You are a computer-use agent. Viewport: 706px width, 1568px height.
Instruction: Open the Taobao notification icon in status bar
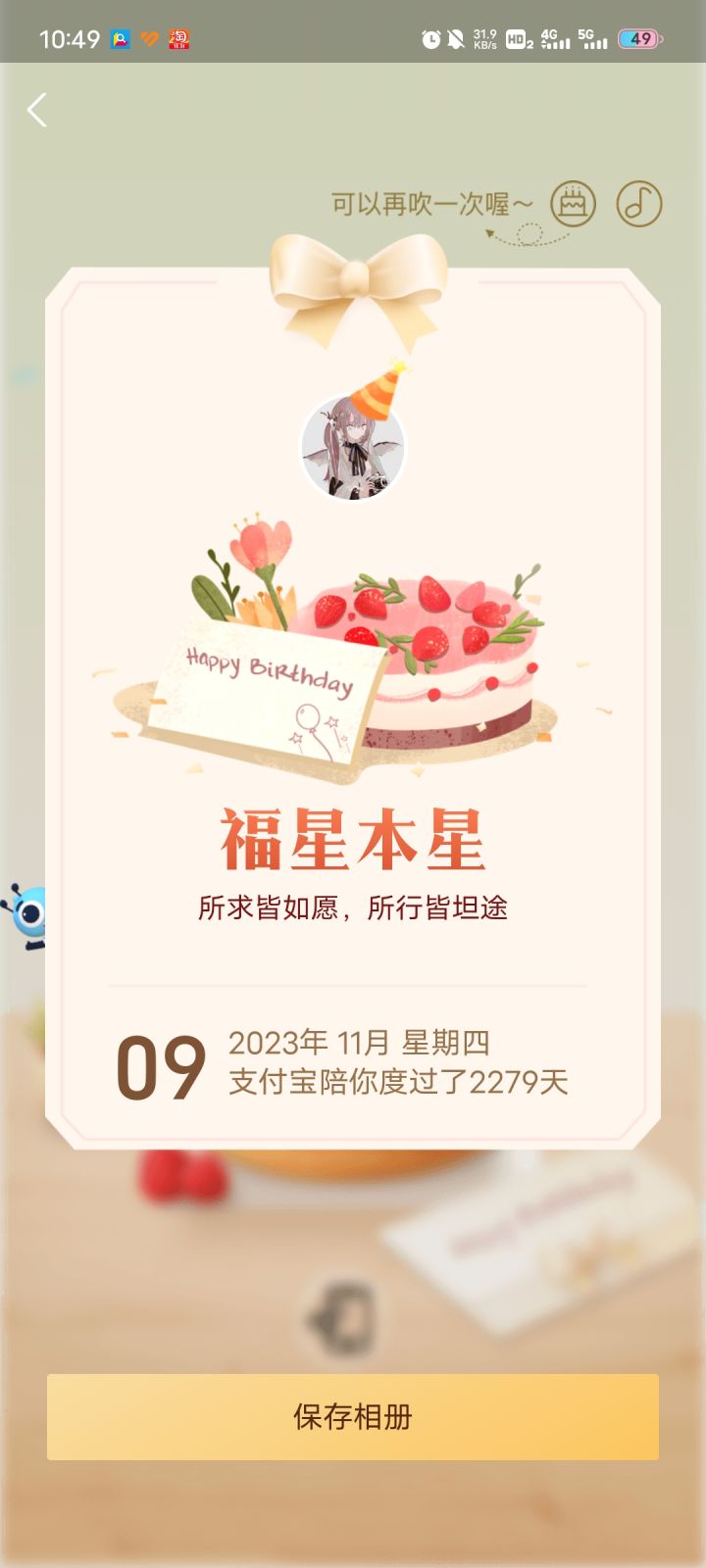(x=180, y=39)
